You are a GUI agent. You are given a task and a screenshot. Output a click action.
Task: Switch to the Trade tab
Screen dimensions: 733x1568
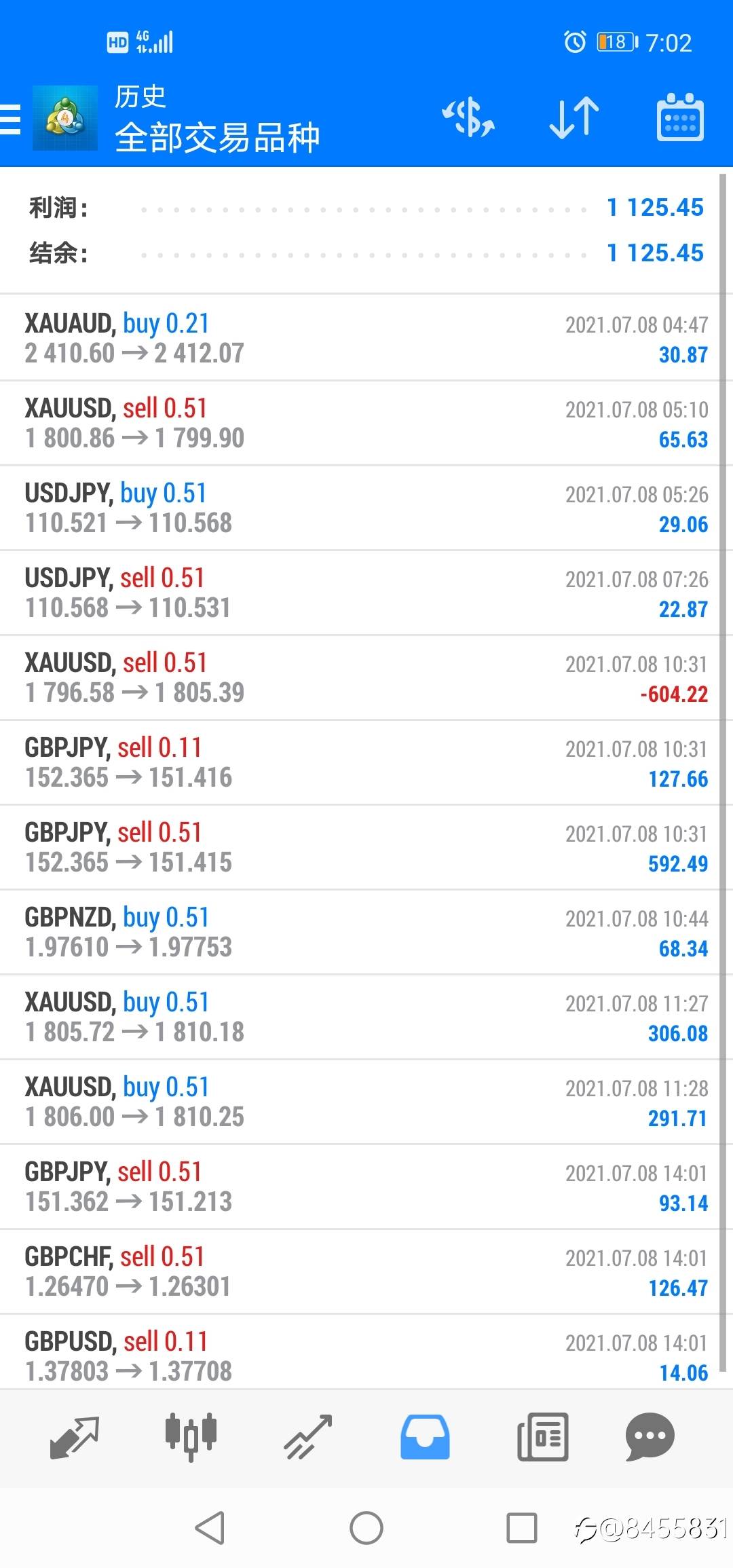click(x=308, y=1437)
